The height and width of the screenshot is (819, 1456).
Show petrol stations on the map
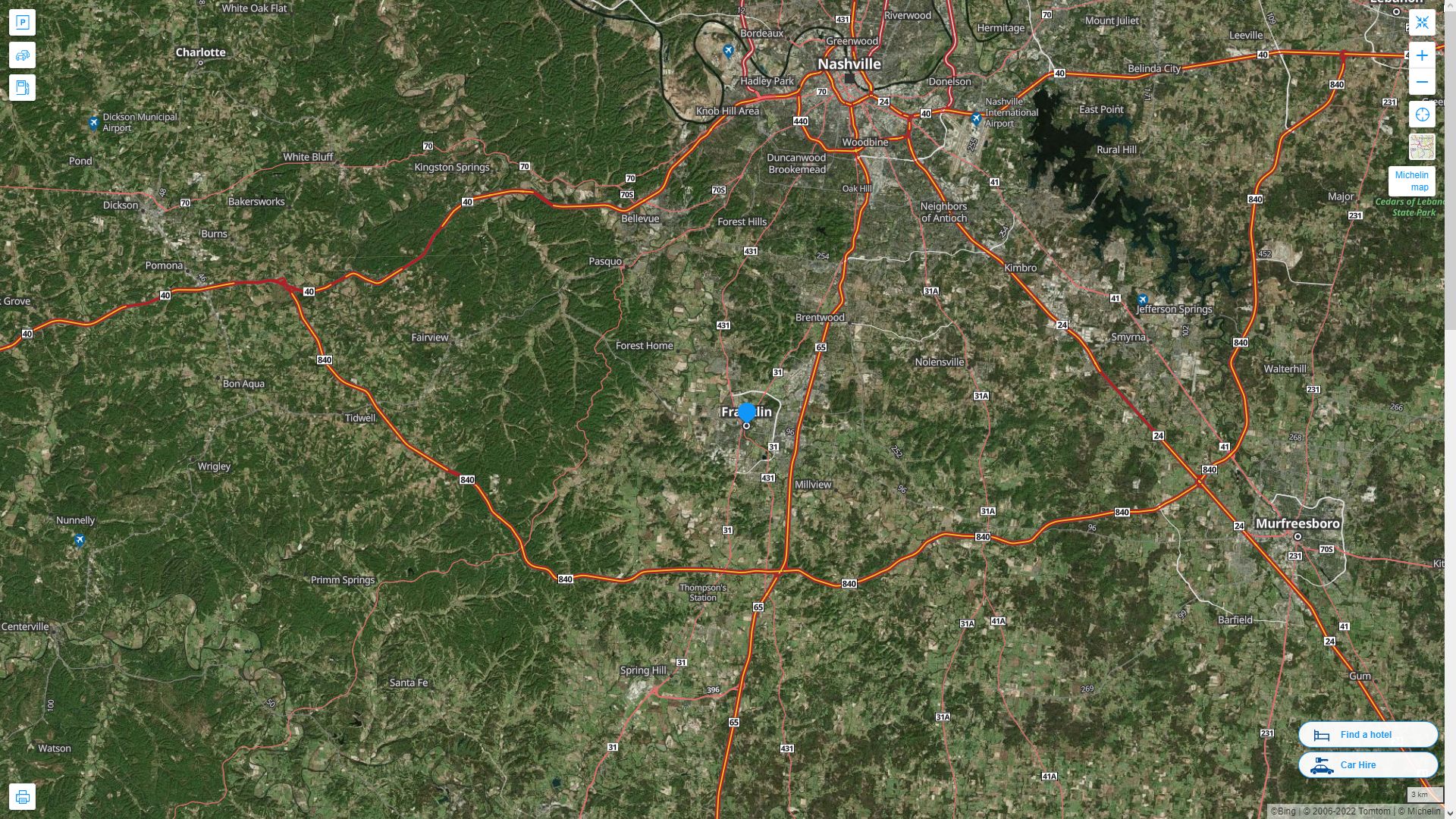point(22,88)
